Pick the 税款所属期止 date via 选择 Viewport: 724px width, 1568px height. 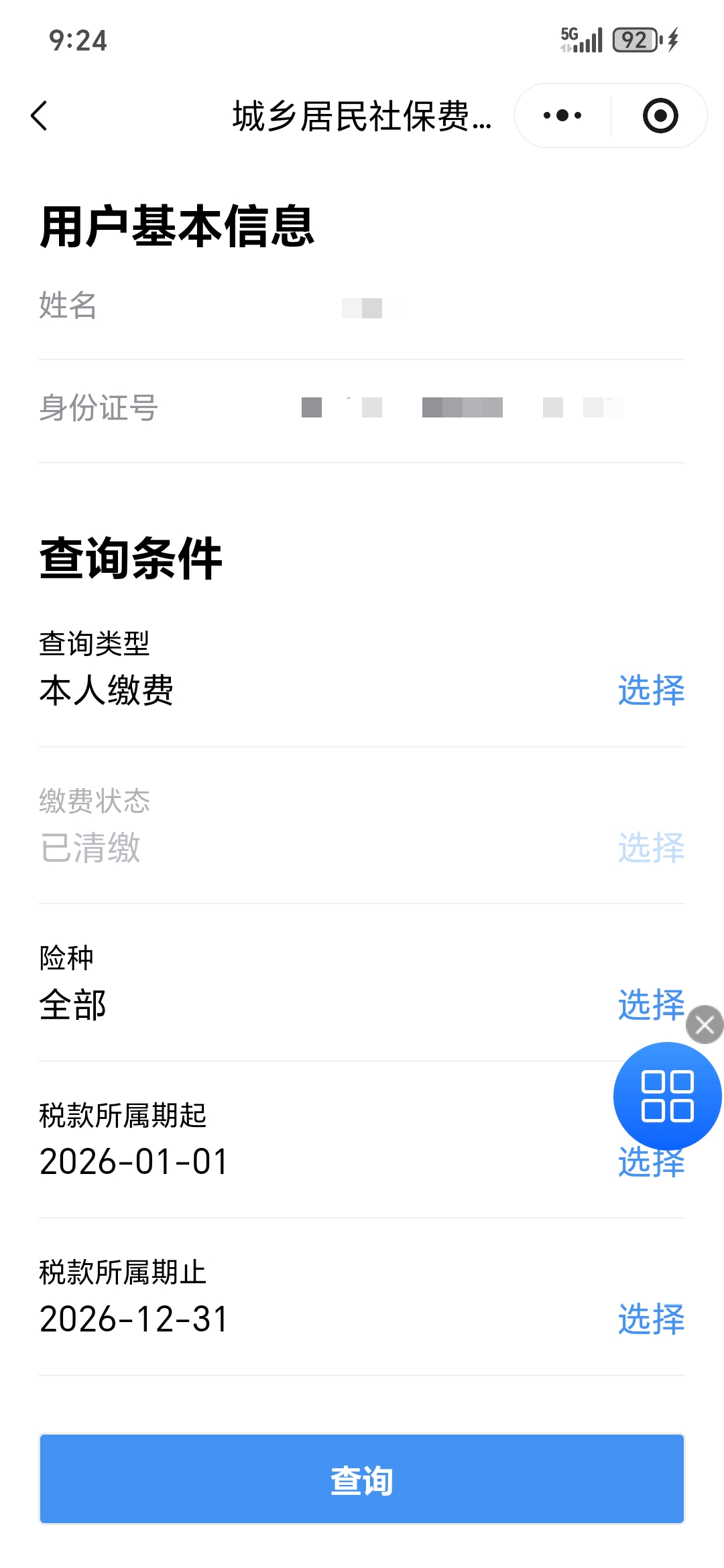point(650,1319)
